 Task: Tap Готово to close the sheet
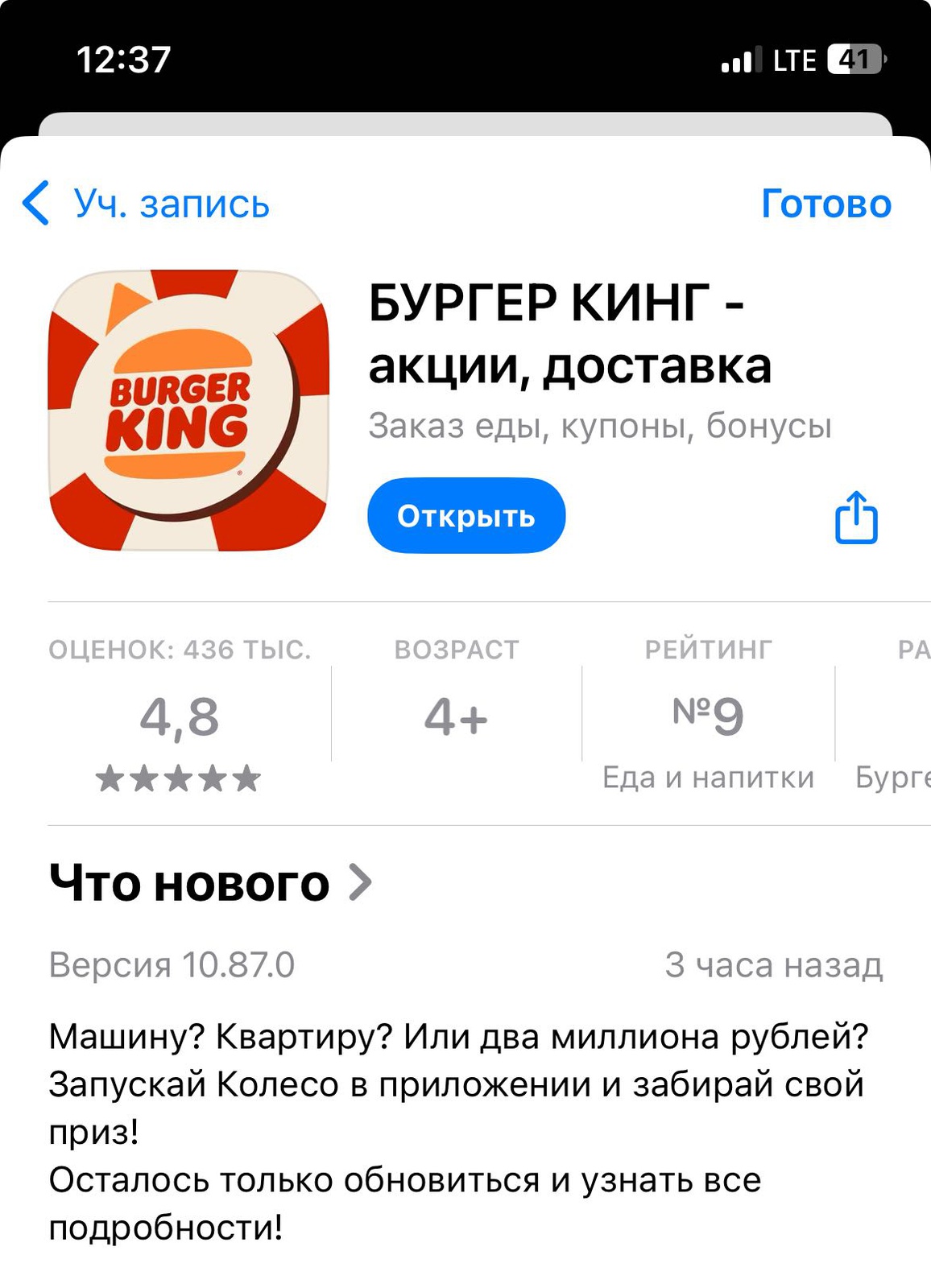click(825, 204)
